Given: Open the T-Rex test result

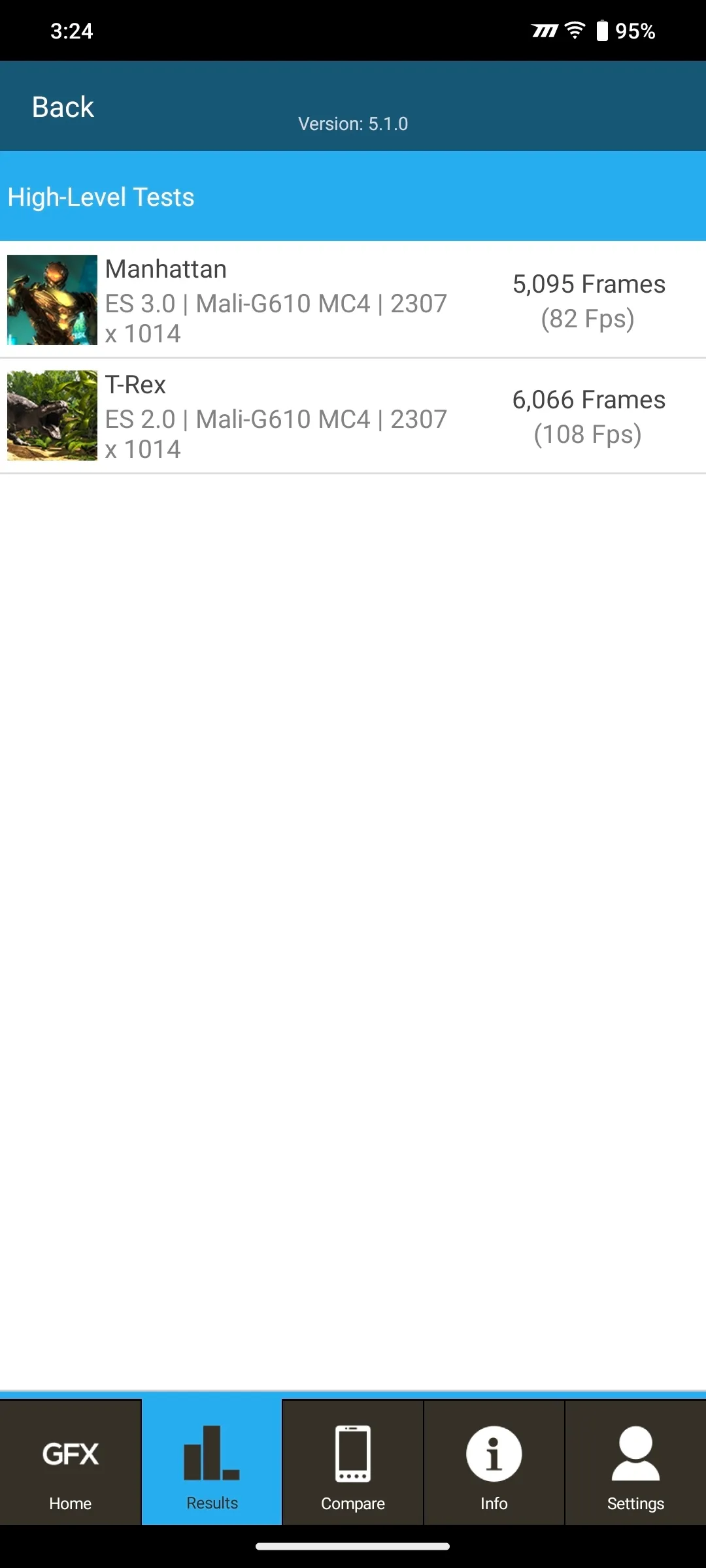Looking at the screenshot, I should (353, 416).
